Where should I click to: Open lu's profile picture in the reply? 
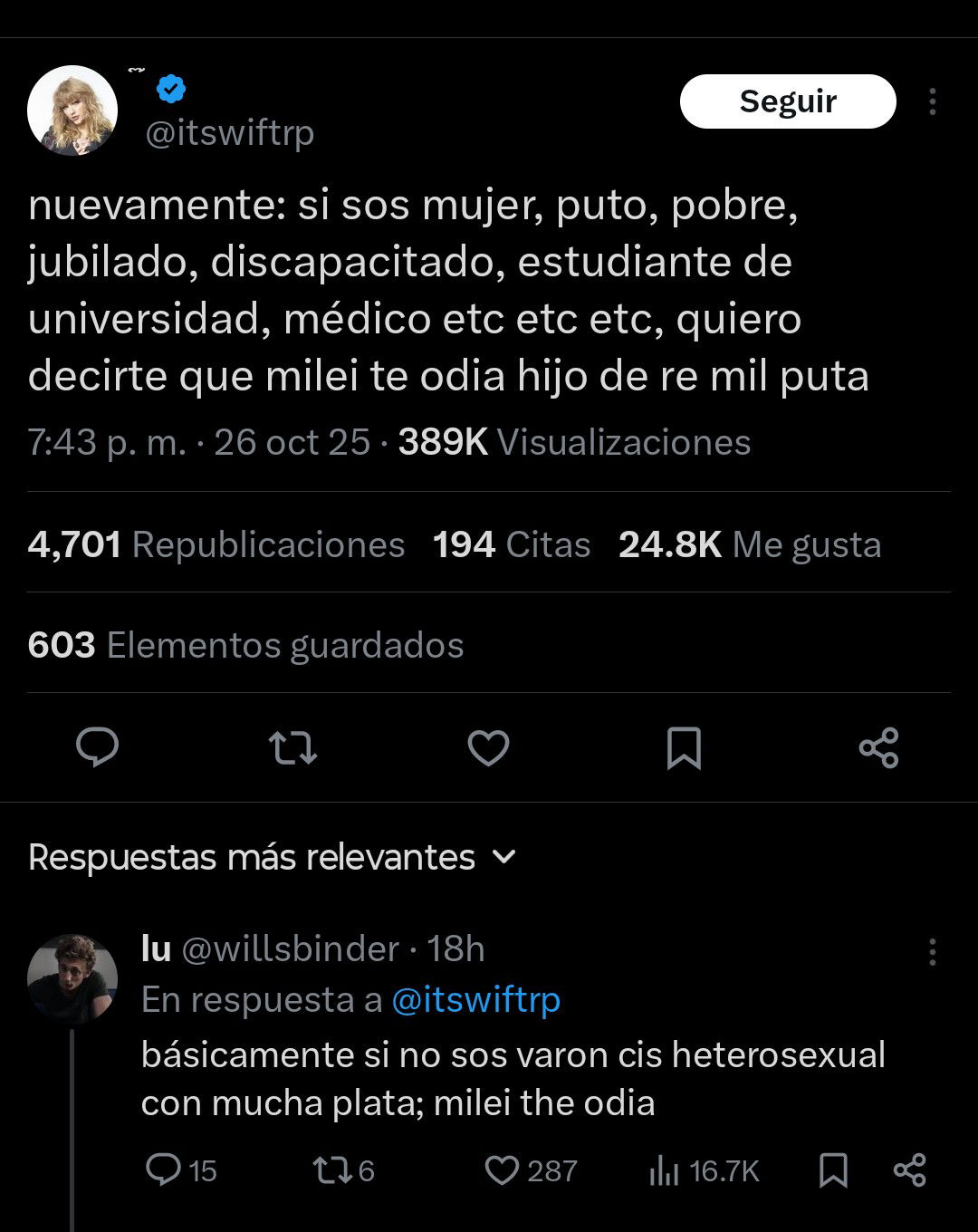[72, 979]
